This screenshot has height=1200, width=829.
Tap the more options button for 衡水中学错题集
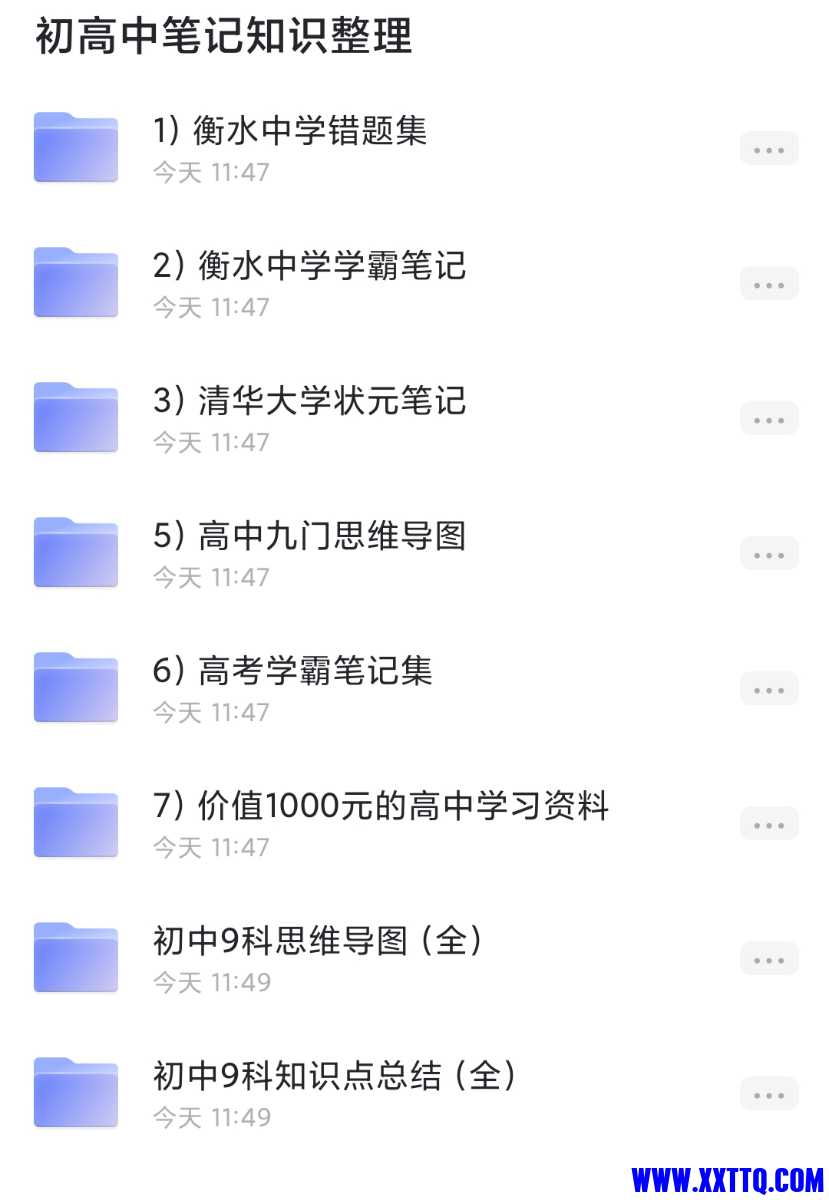(x=769, y=149)
